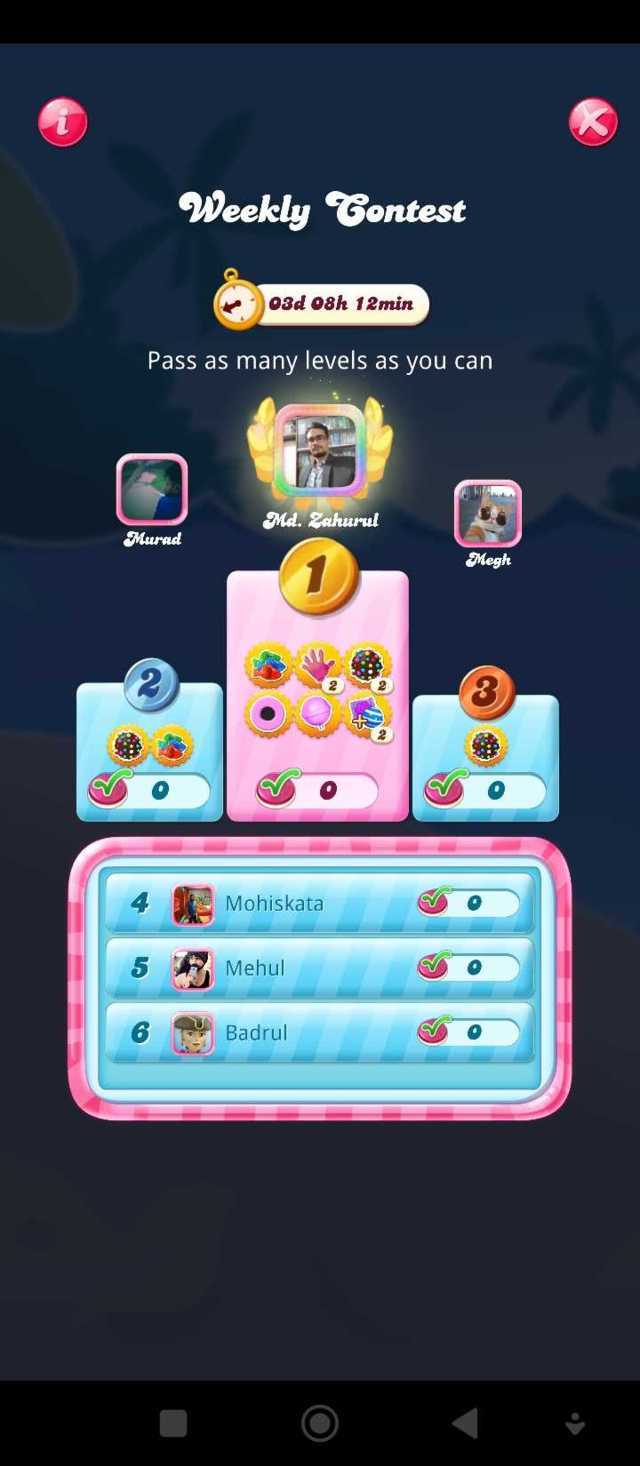This screenshot has height=1466, width=640.
Task: Select Mohiskata's leaderboard row
Action: tap(319, 903)
